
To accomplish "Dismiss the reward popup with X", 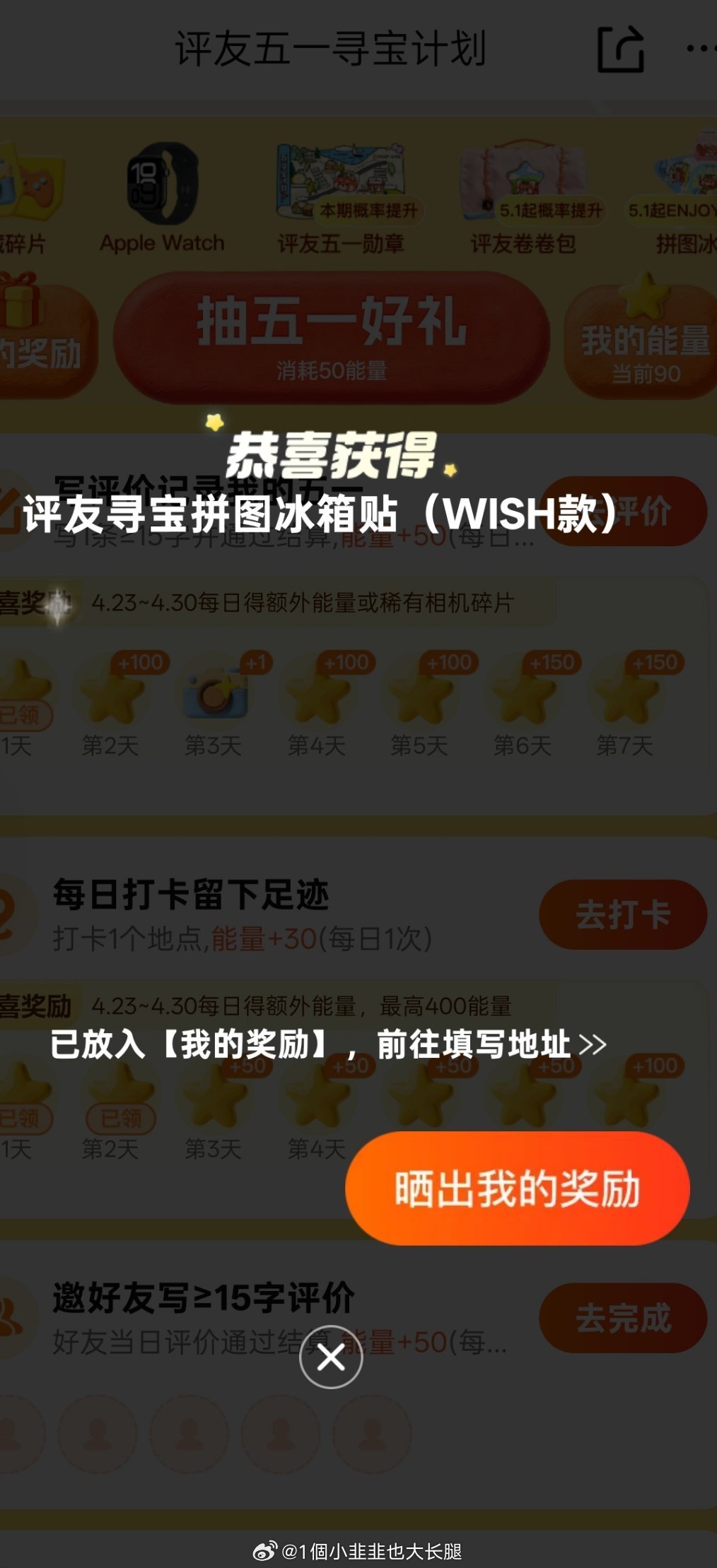I will click(x=331, y=1357).
